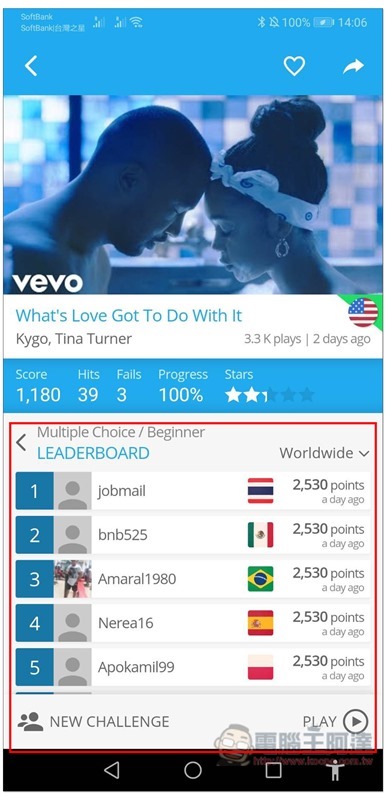Tap the Play button
The image size is (386, 800).
point(335,721)
